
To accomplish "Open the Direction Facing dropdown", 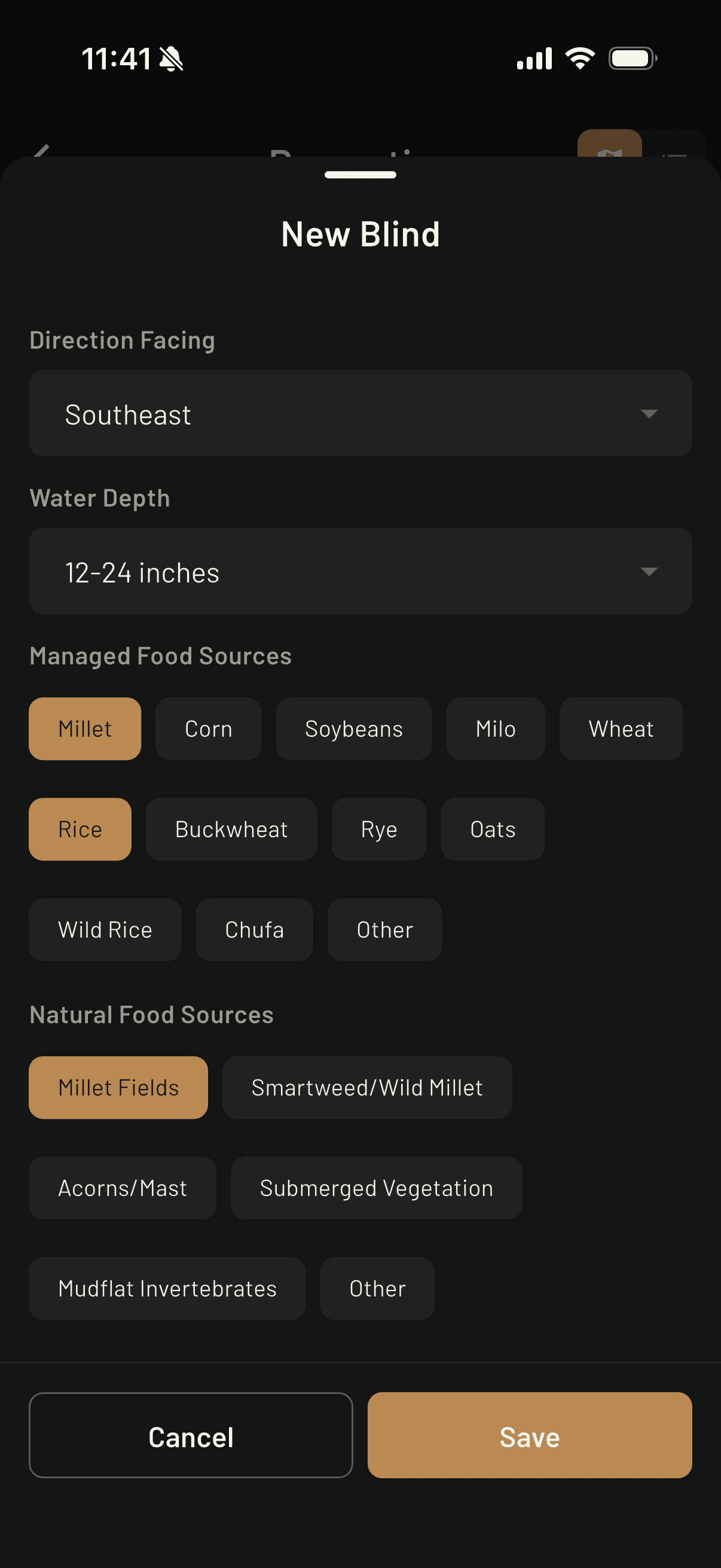I will click(x=360, y=413).
